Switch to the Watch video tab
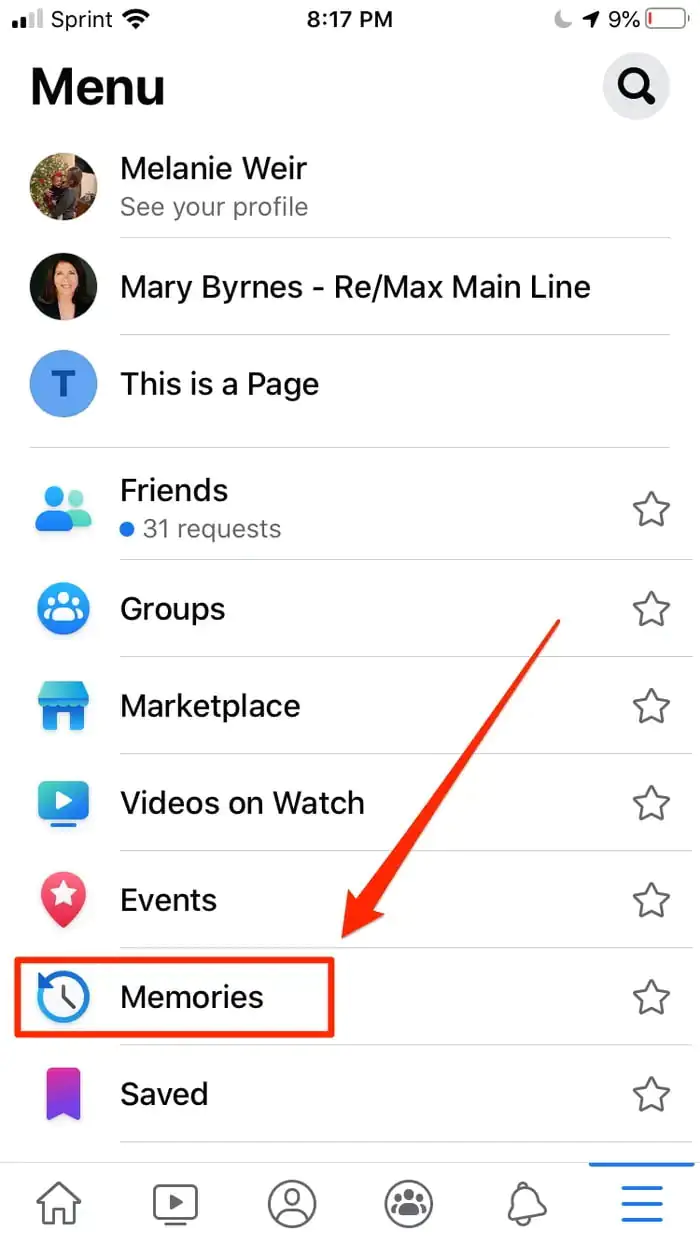This screenshot has height=1245, width=700. pos(175,1202)
